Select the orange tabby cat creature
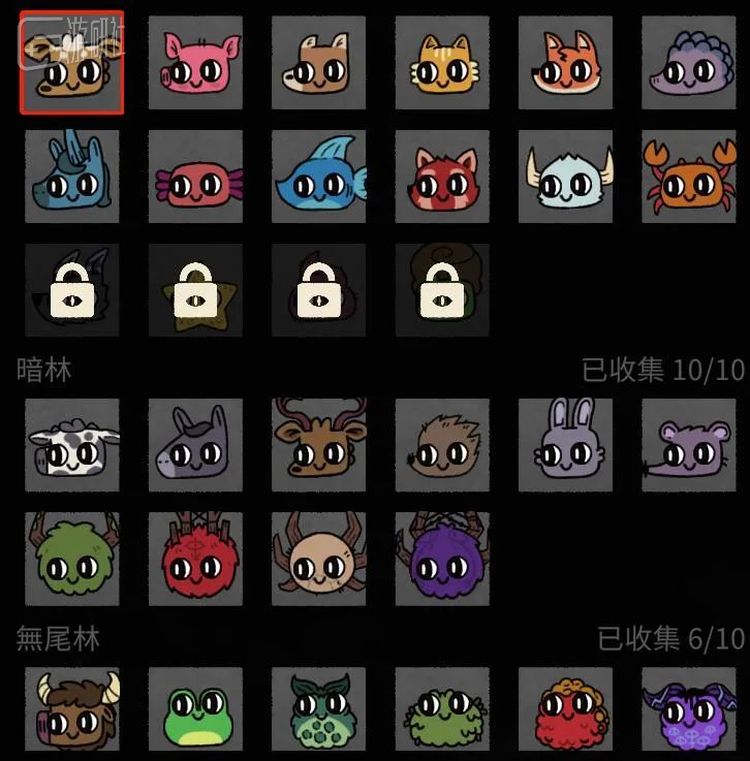This screenshot has width=750, height=761. (442, 63)
